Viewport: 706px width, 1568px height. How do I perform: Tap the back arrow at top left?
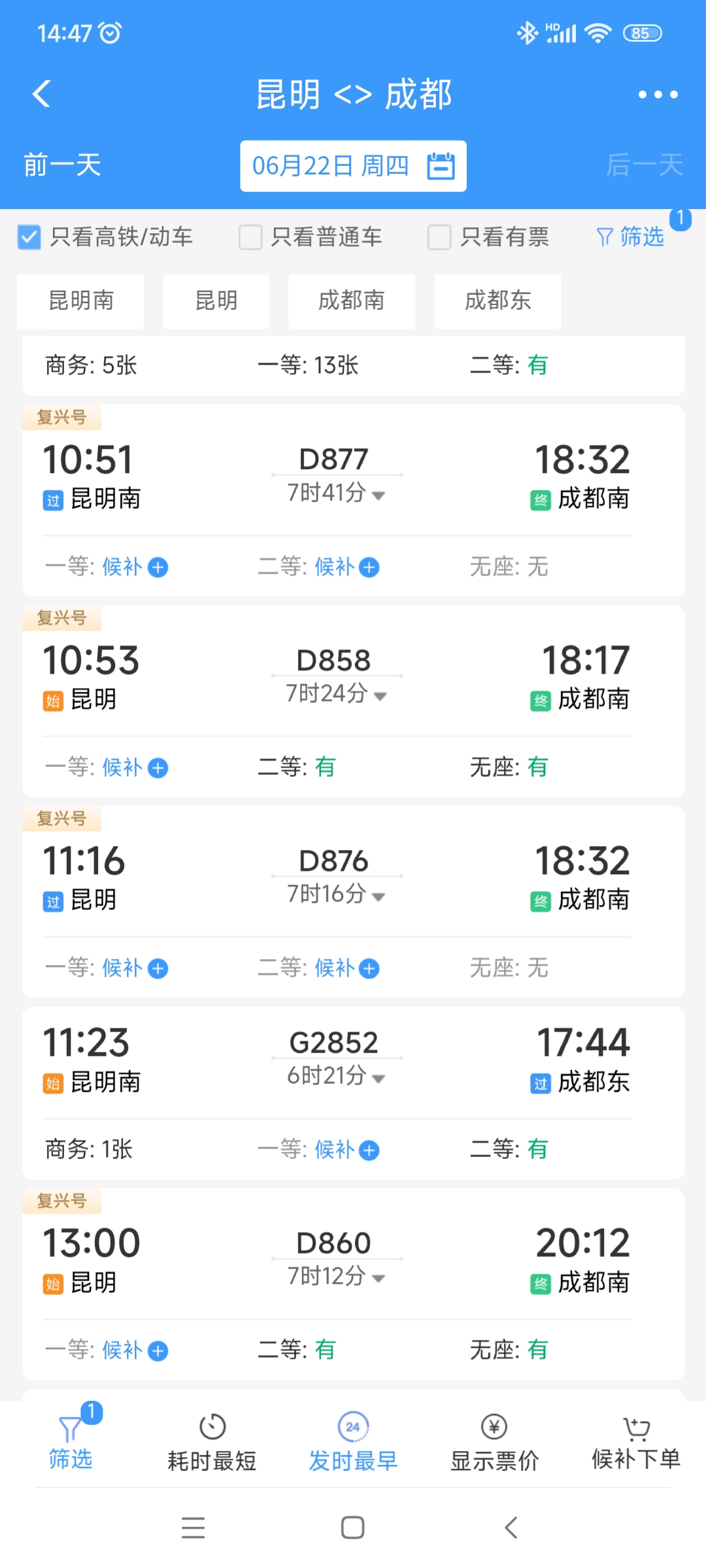(41, 93)
